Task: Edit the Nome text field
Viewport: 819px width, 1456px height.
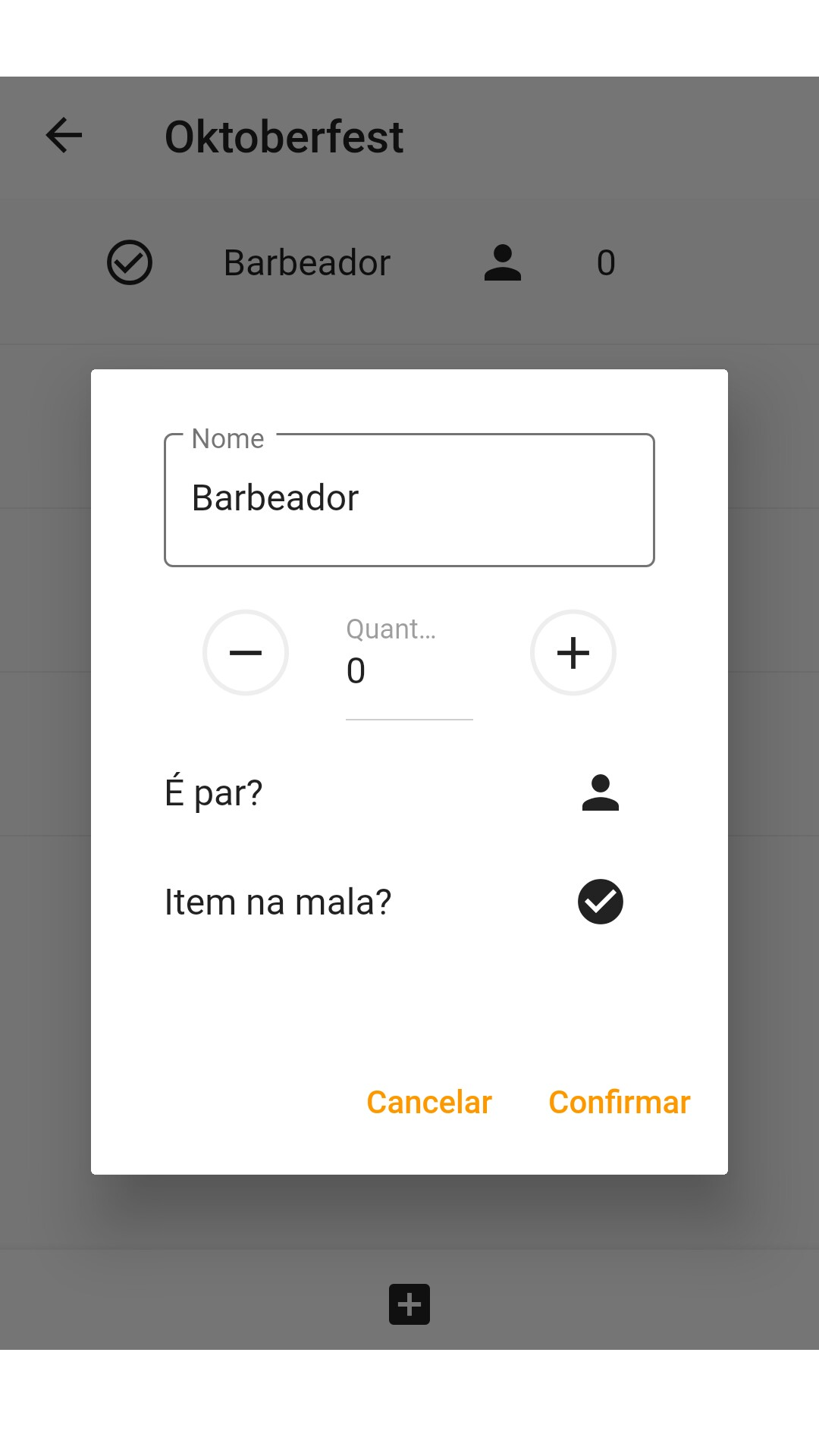Action: pyautogui.click(x=409, y=500)
